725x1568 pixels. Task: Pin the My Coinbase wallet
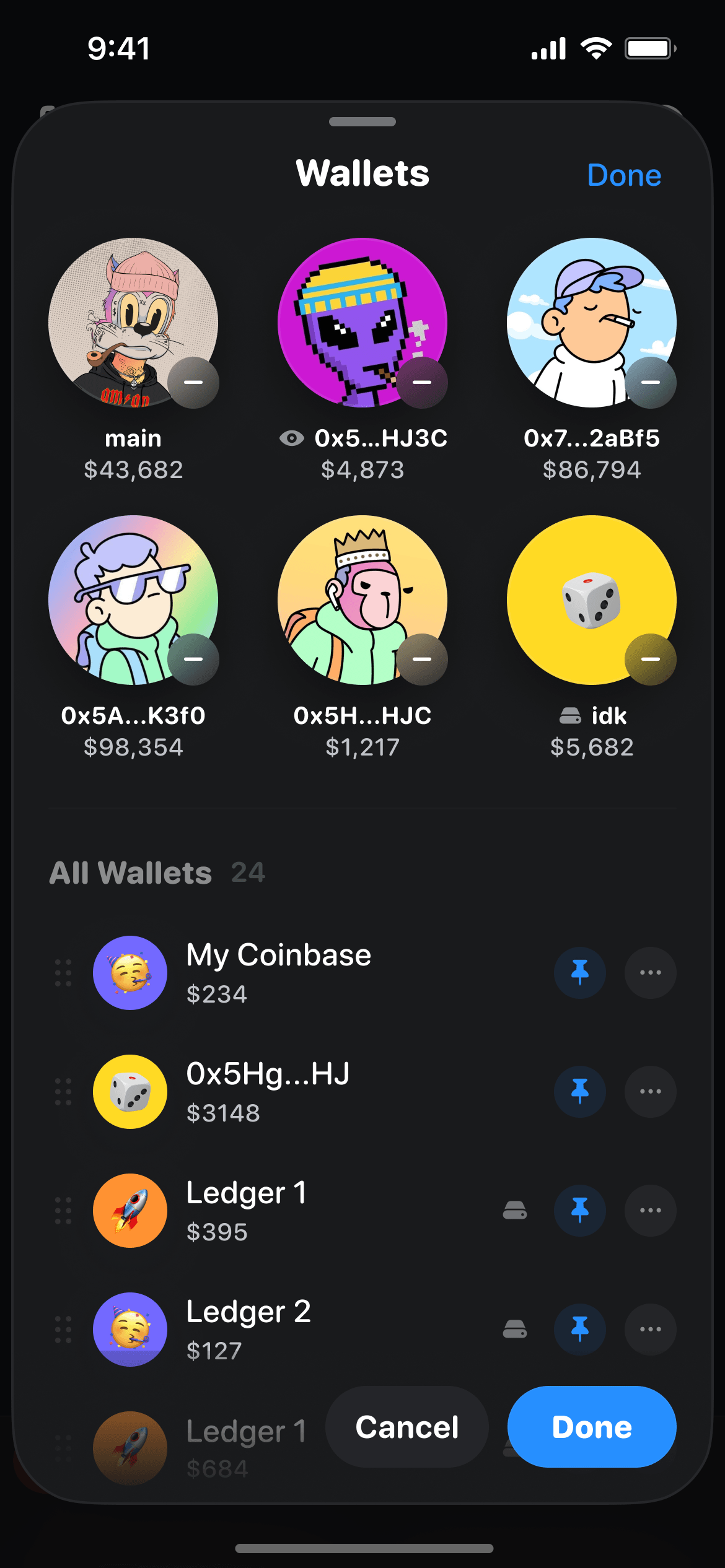click(x=580, y=972)
